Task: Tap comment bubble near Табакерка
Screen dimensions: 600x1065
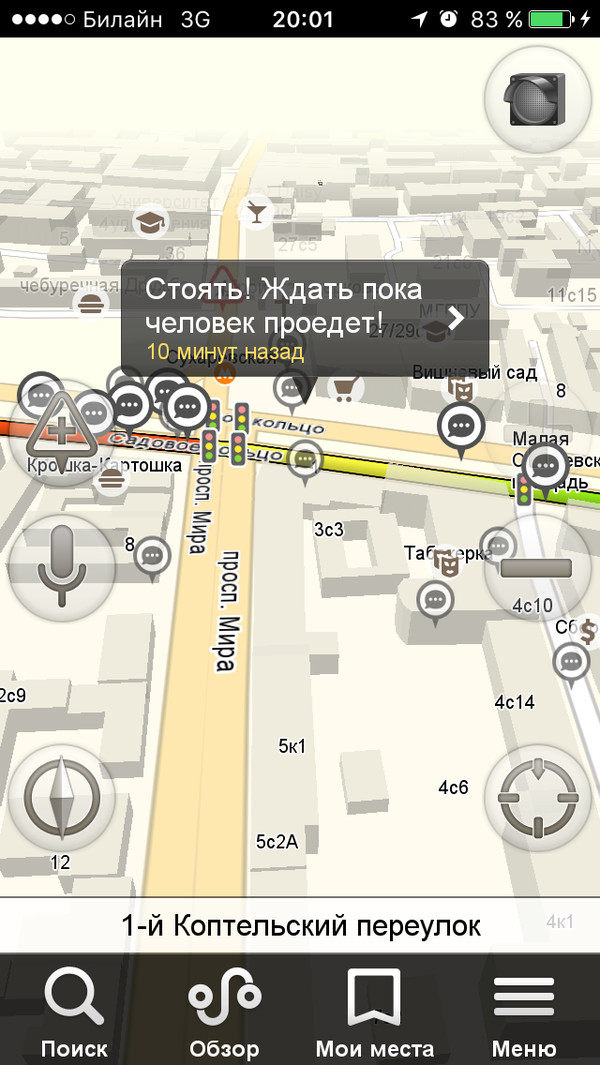Action: click(x=435, y=600)
